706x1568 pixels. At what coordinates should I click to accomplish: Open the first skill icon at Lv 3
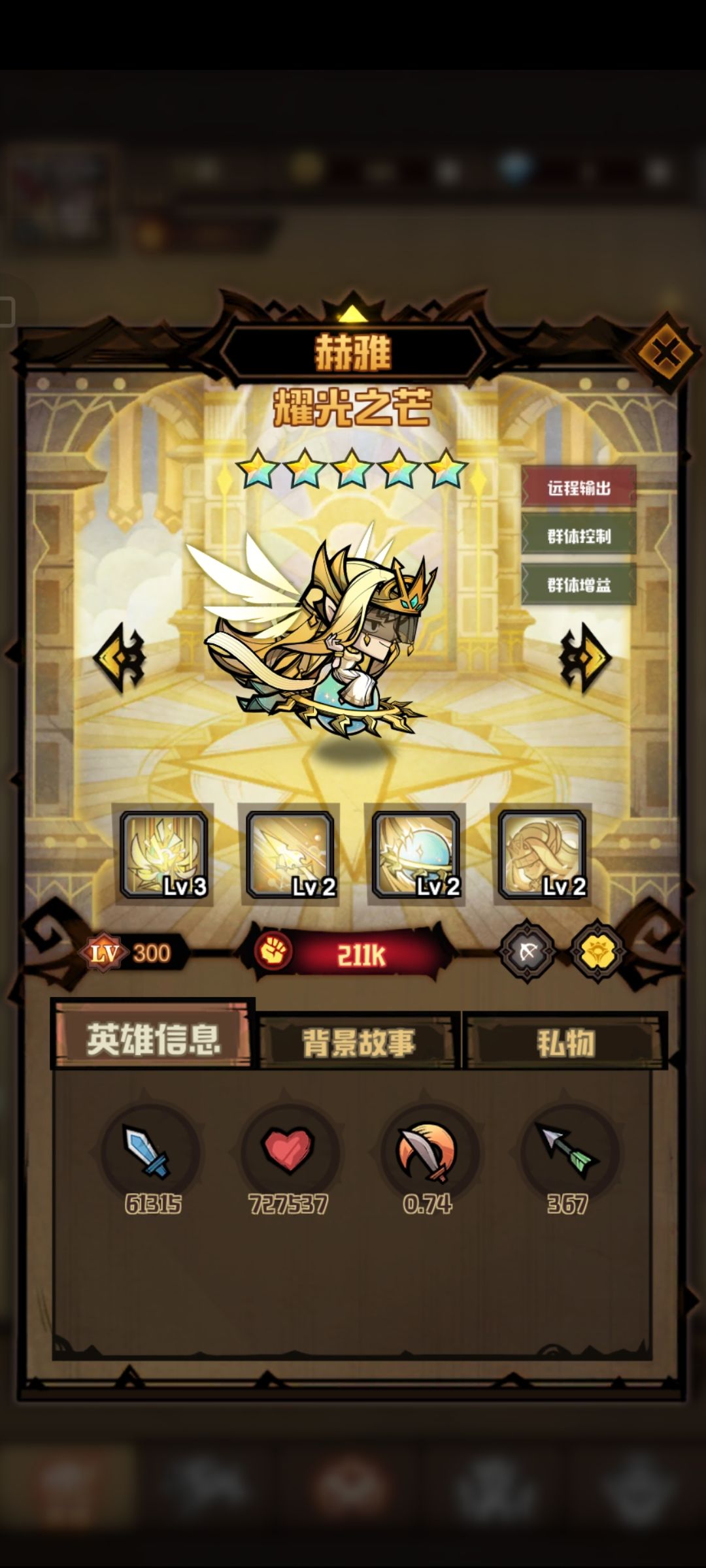(164, 855)
